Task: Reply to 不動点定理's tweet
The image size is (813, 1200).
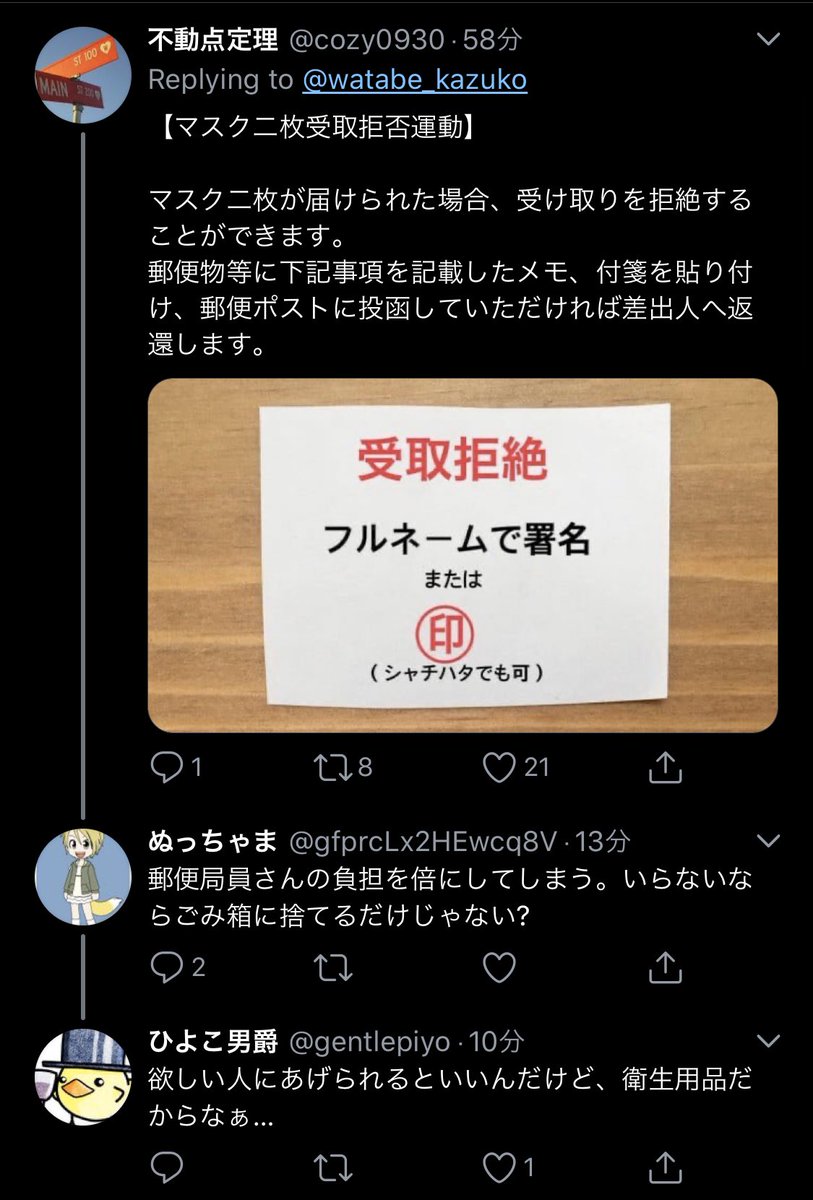Action: click(165, 767)
